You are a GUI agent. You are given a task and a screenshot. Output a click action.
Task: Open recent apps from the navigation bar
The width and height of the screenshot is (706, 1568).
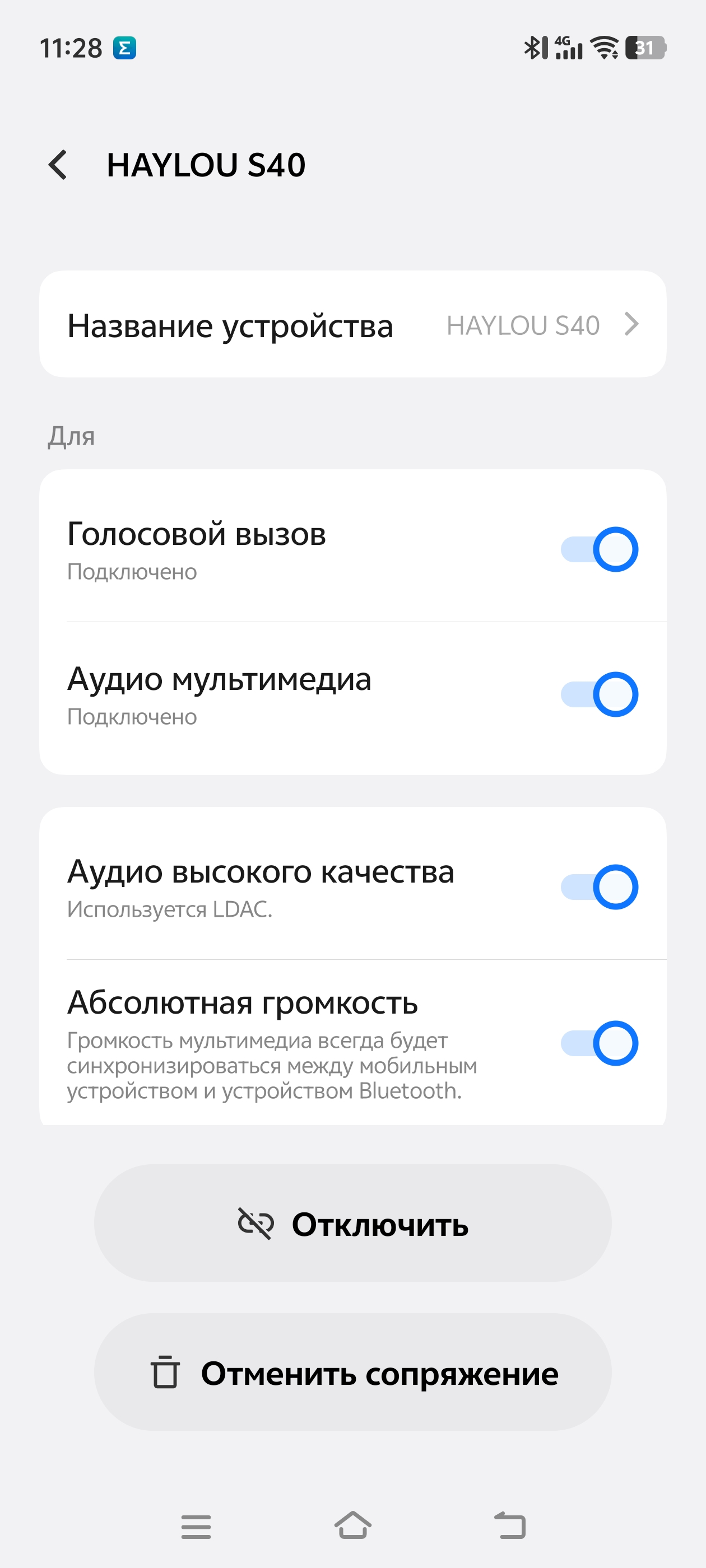point(196,1527)
